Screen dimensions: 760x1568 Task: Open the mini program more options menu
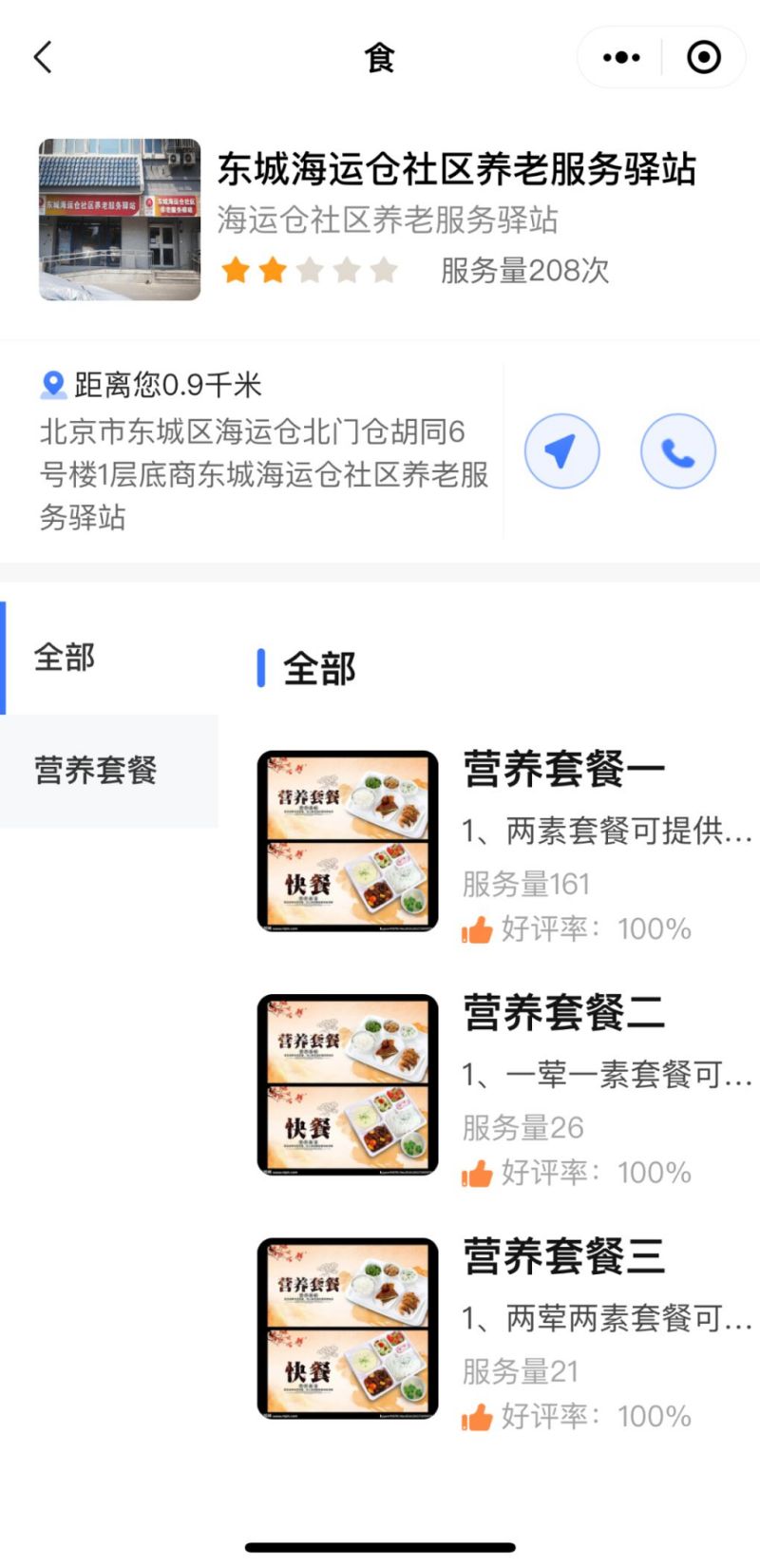pyautogui.click(x=621, y=58)
